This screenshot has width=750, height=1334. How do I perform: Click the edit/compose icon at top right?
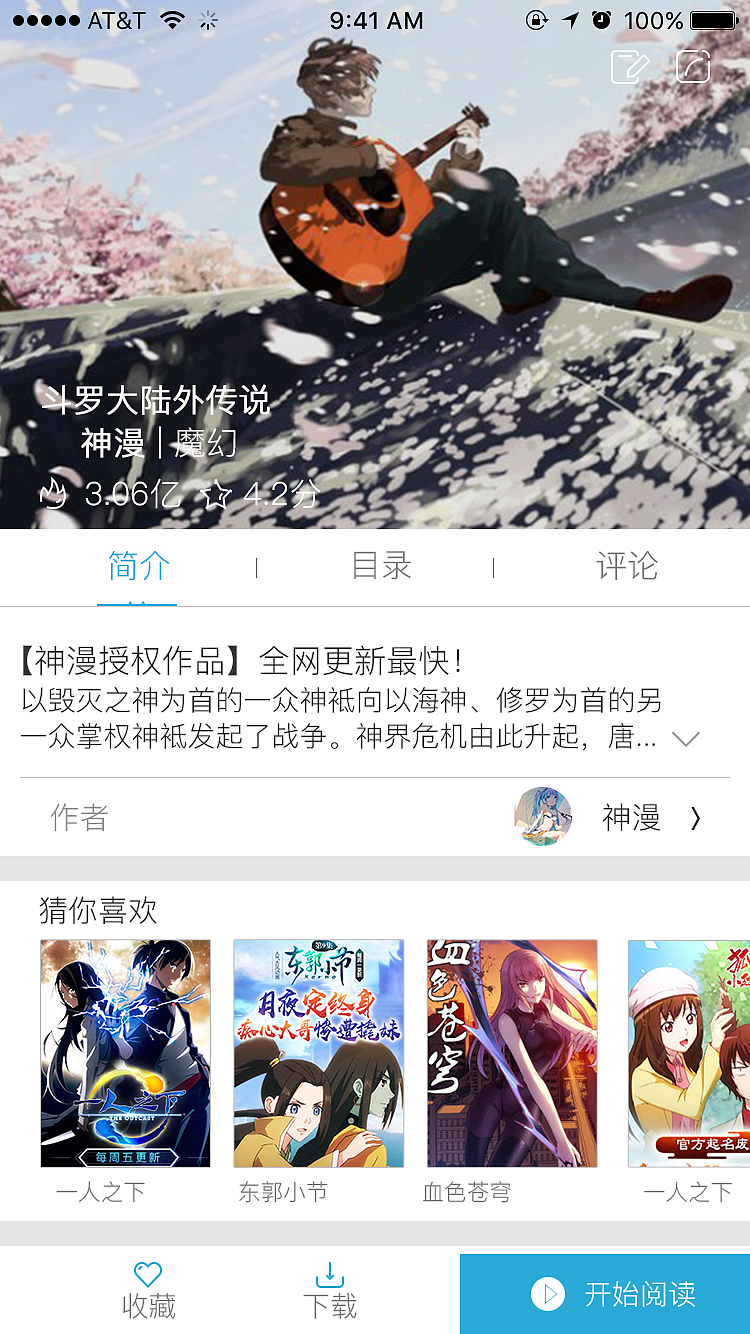click(629, 64)
